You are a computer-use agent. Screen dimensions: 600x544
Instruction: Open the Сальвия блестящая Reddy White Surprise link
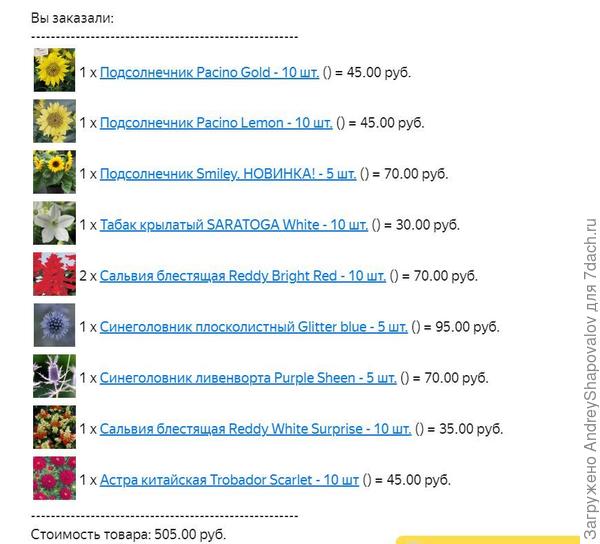[x=255, y=429]
